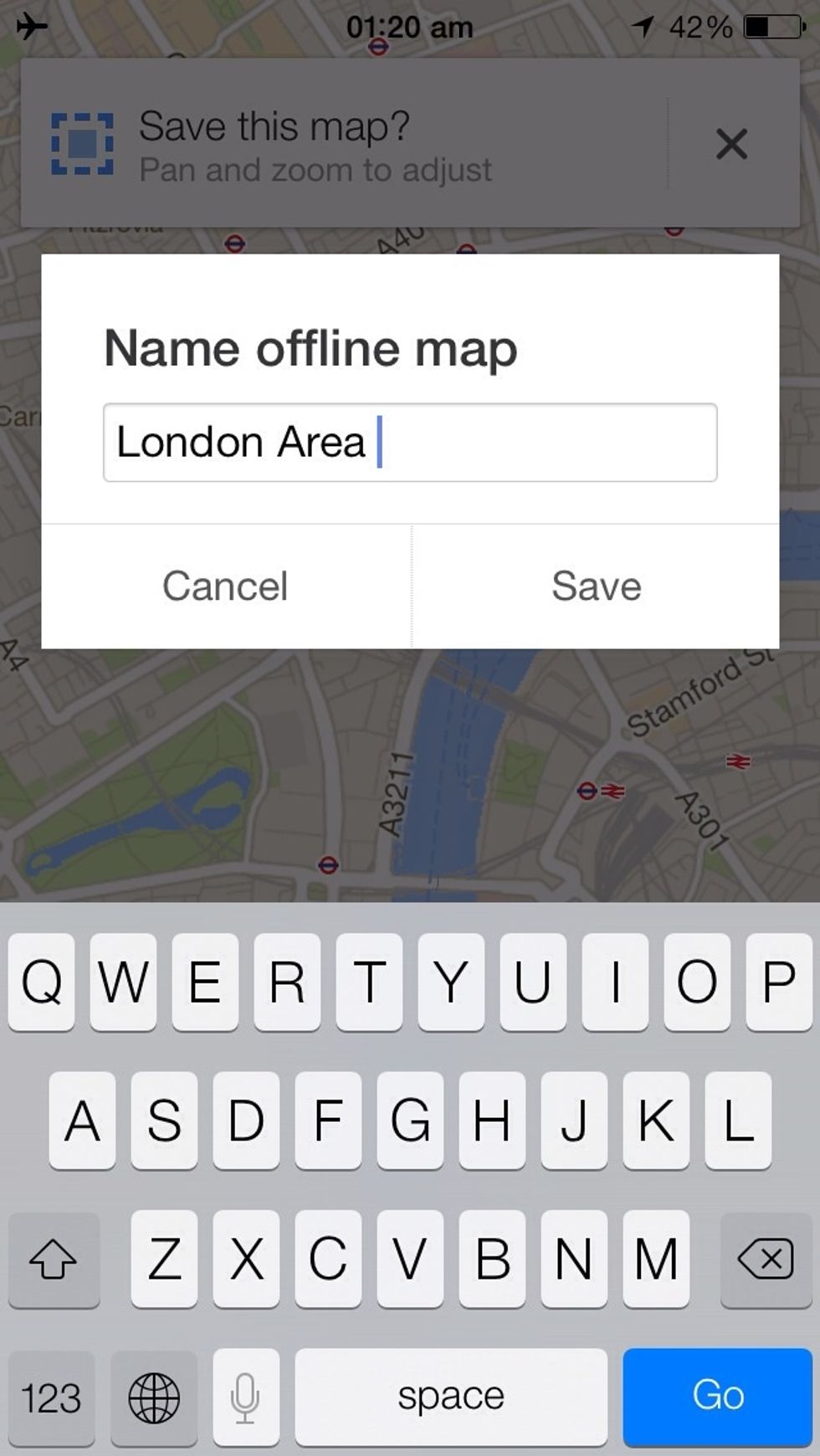Hit the blue Go key

click(717, 1397)
